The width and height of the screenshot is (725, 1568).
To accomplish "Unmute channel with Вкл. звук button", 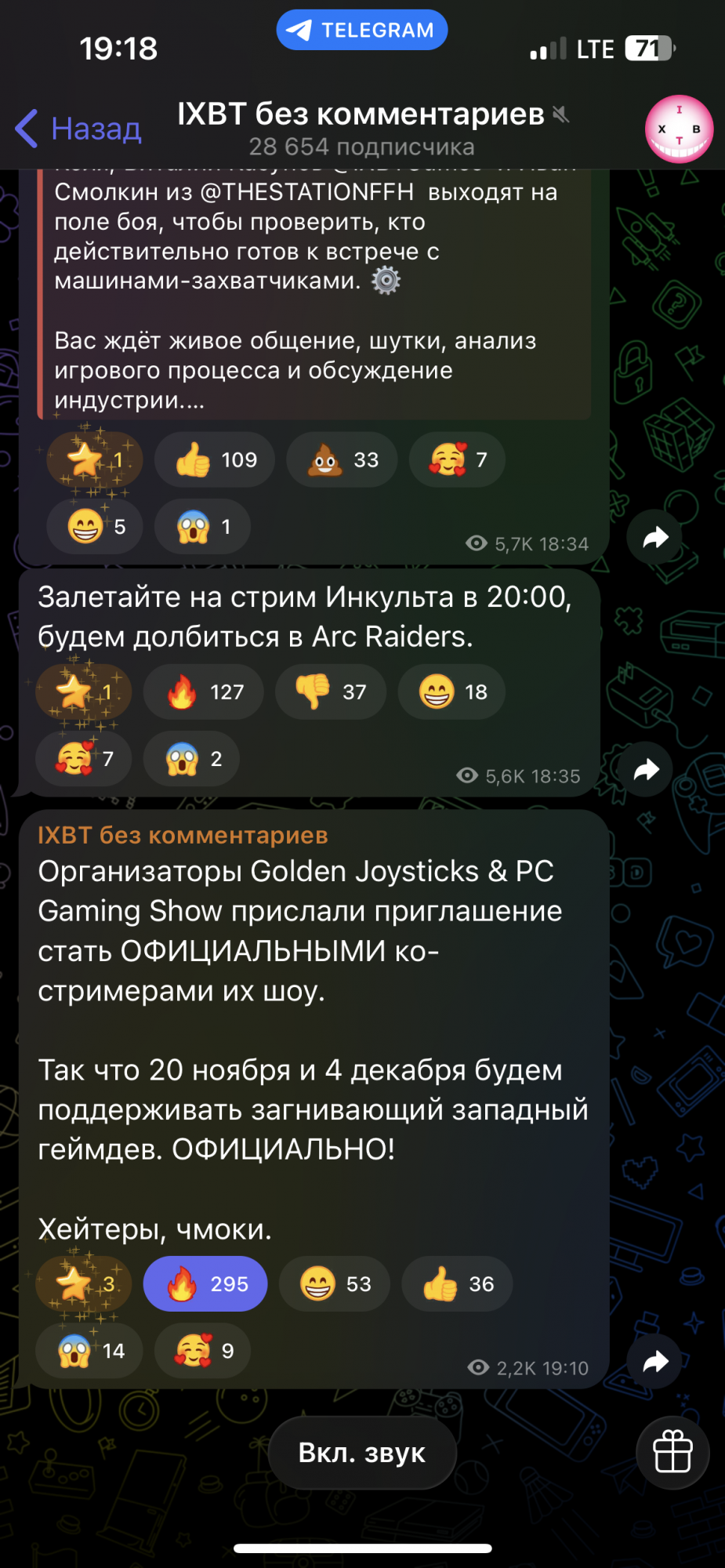I will 362,1453.
